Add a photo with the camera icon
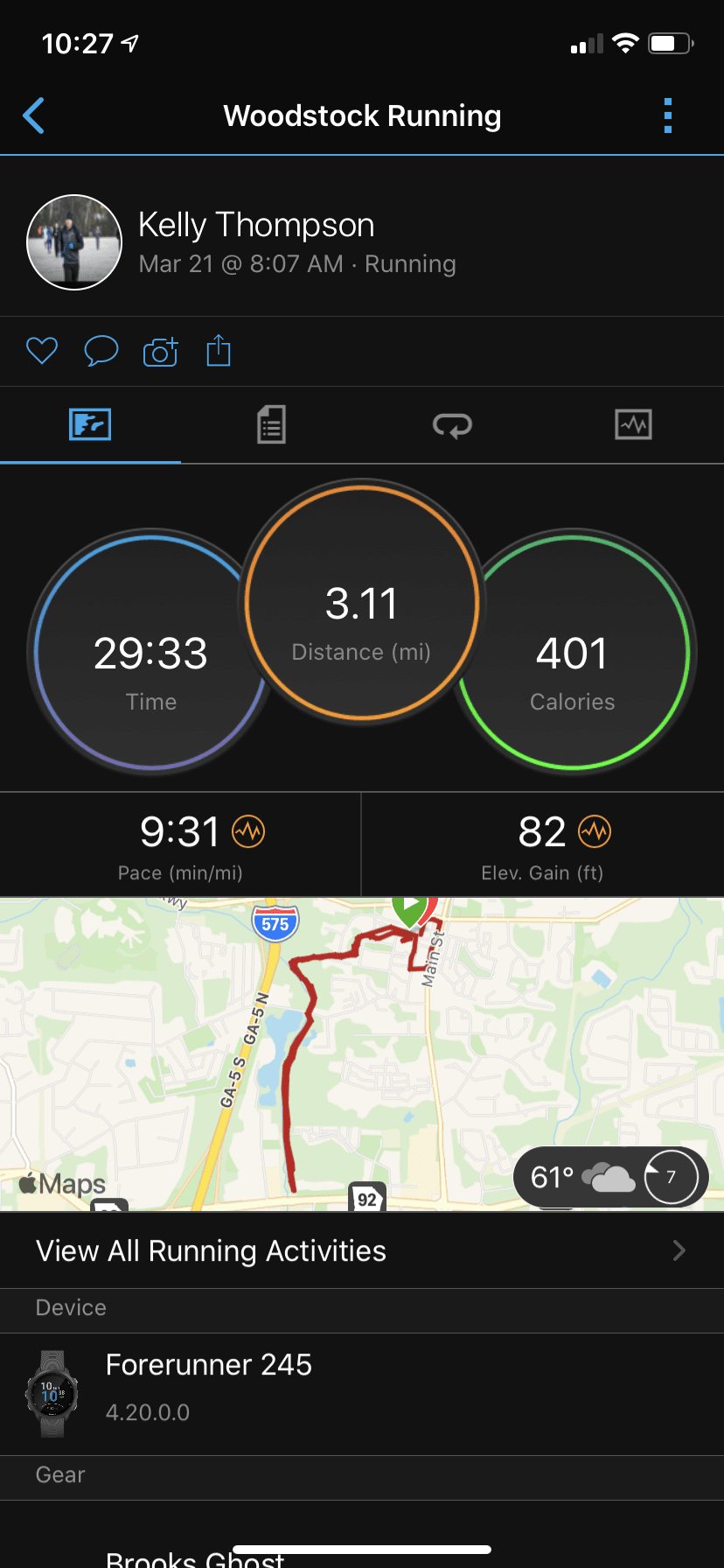 tap(160, 352)
